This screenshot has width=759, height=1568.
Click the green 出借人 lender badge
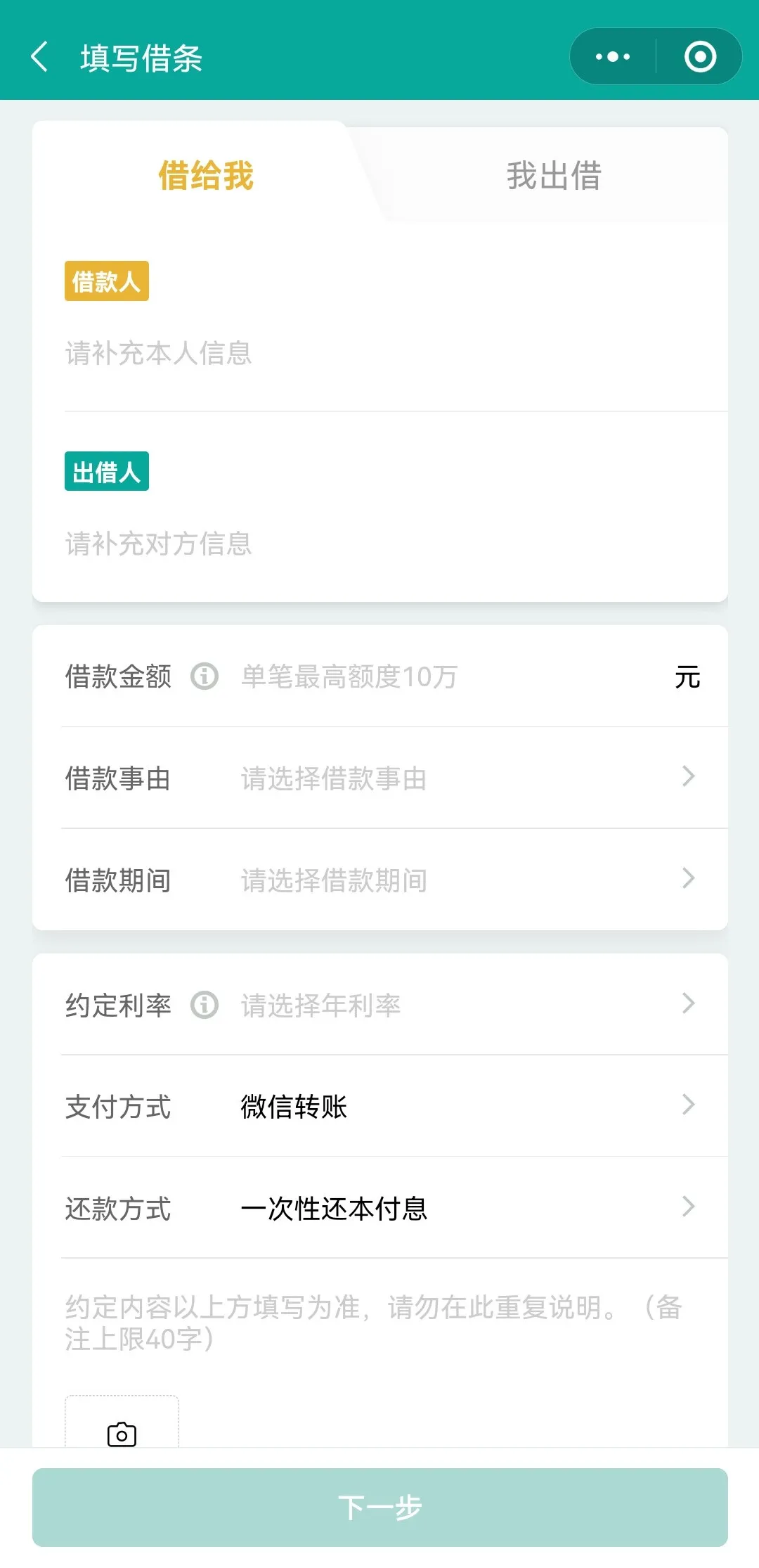[106, 473]
